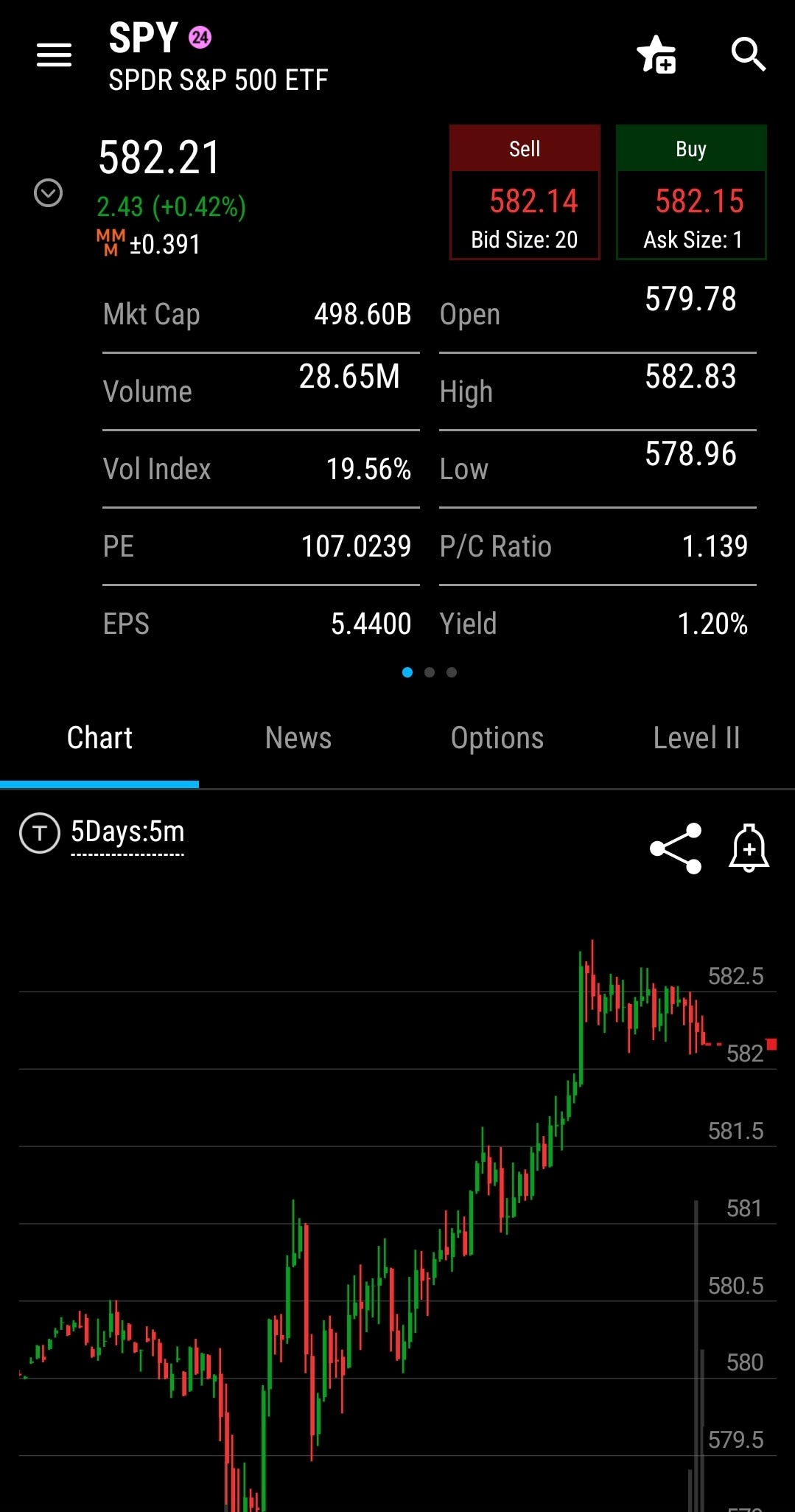This screenshot has height=1512, width=795.
Task: Tap Buy at 582.15
Action: pos(691,193)
